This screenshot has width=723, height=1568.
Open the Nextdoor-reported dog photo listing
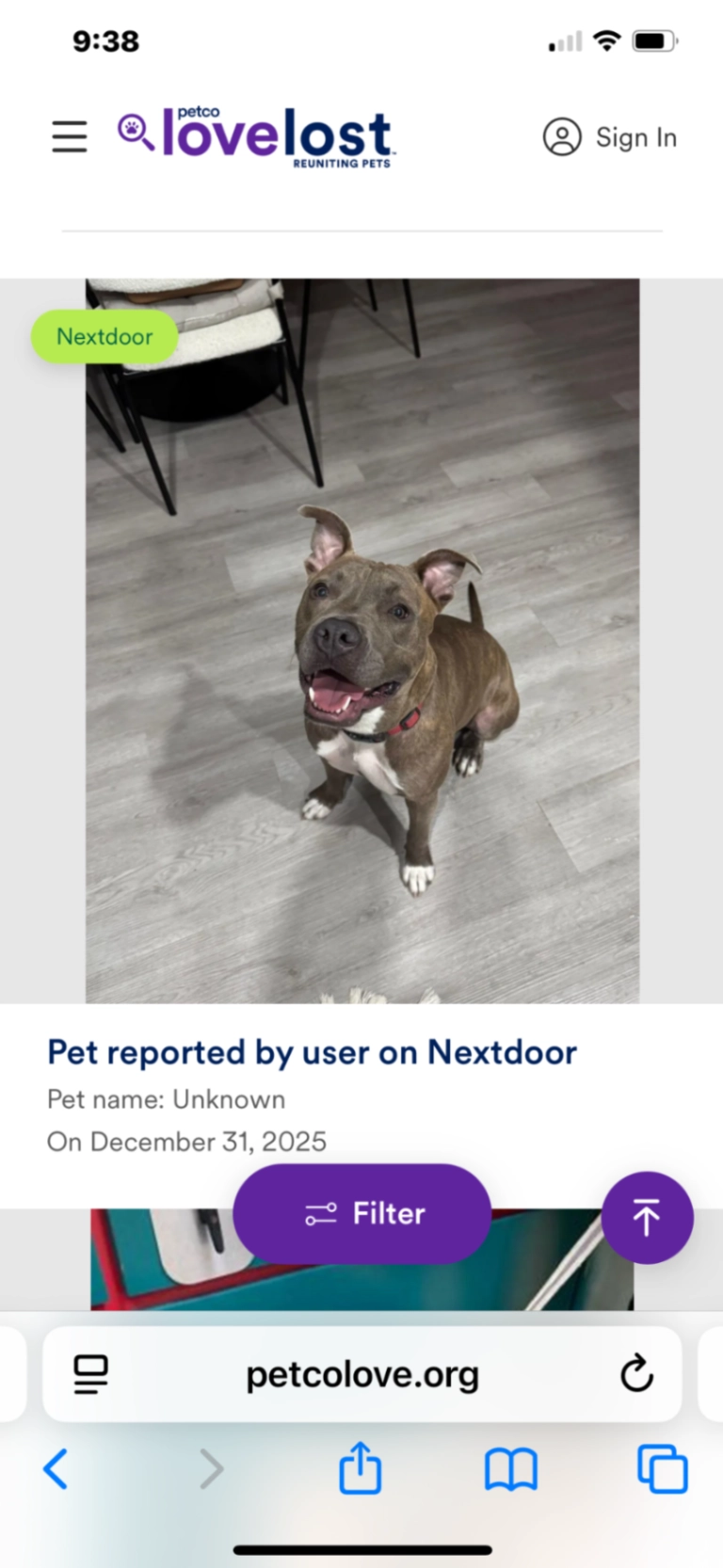362,640
